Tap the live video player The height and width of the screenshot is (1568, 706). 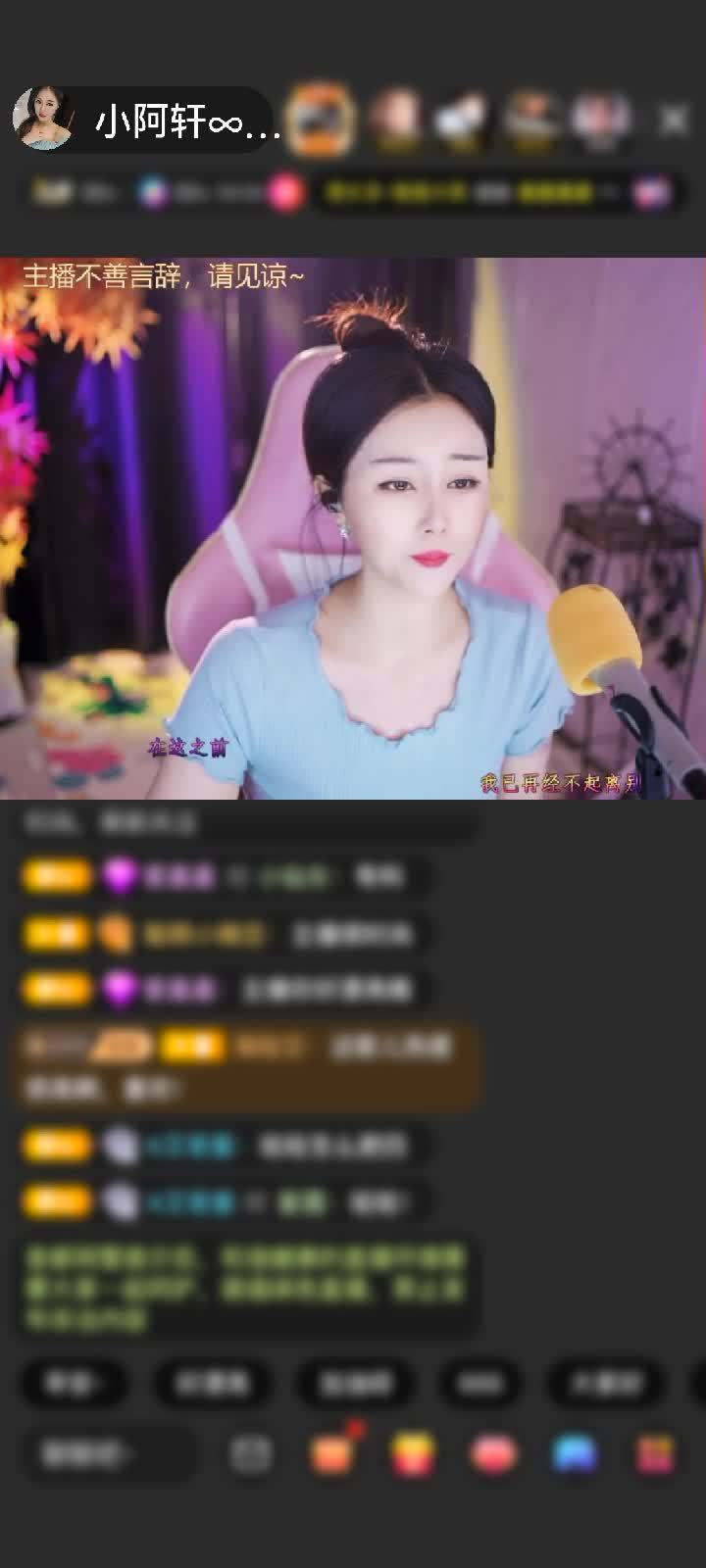click(353, 529)
